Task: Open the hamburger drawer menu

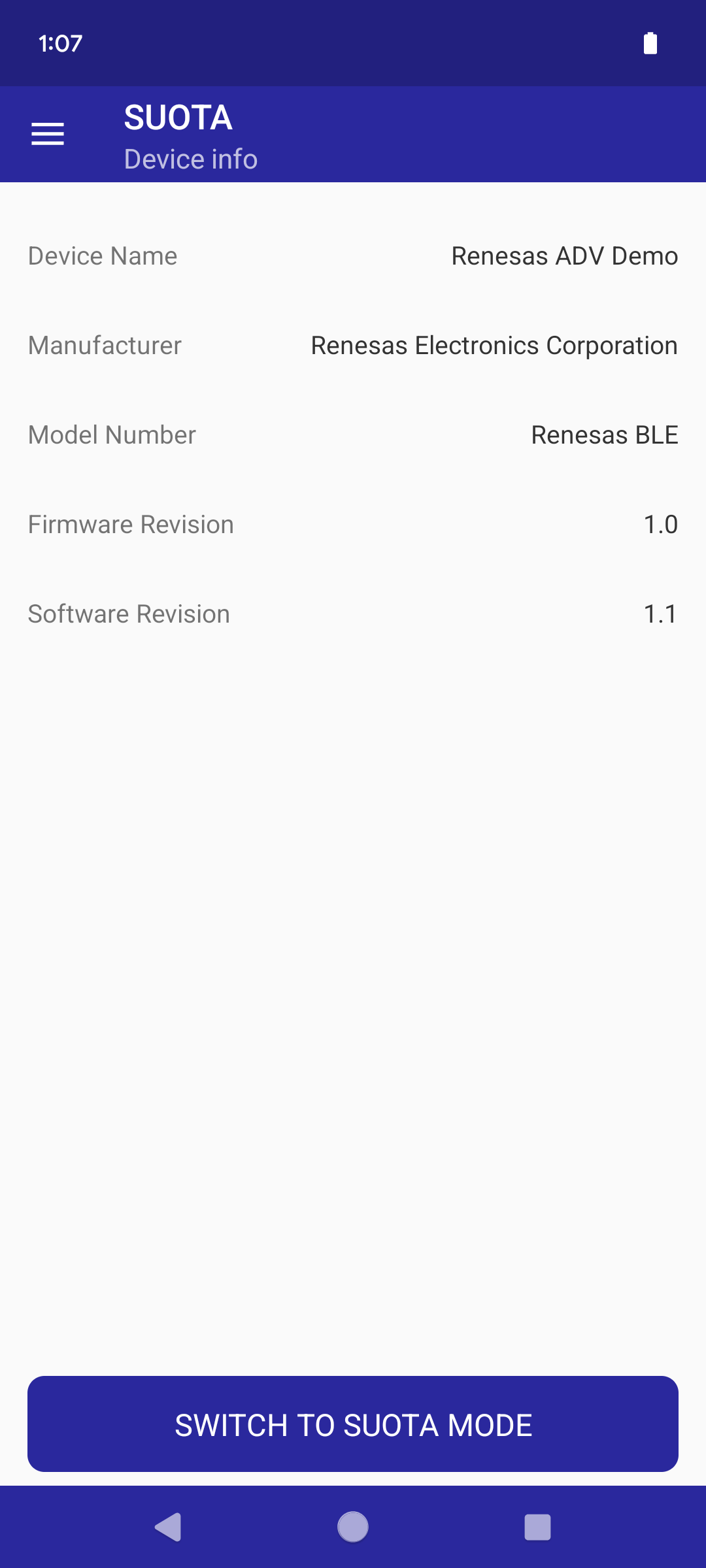Action: point(48,135)
